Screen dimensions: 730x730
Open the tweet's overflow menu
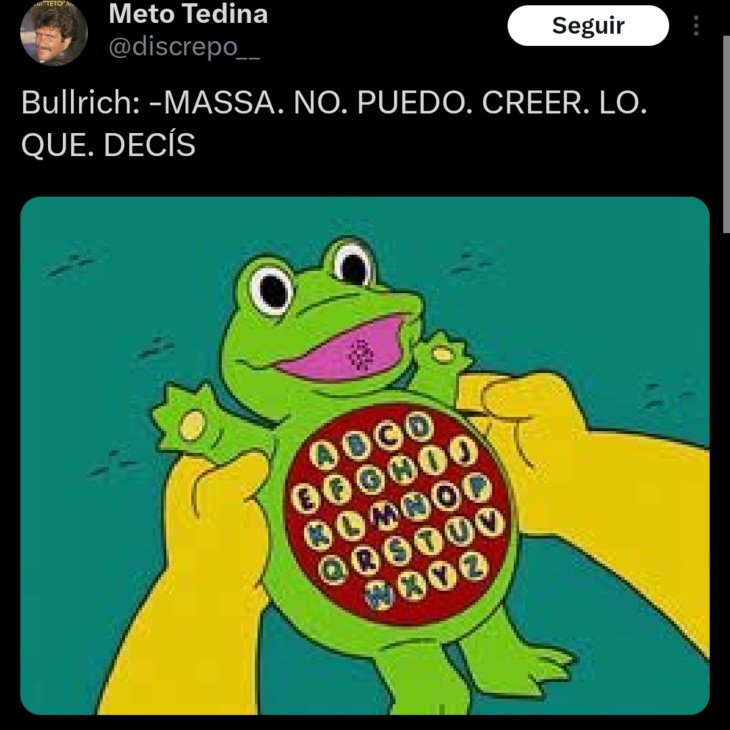(x=697, y=26)
